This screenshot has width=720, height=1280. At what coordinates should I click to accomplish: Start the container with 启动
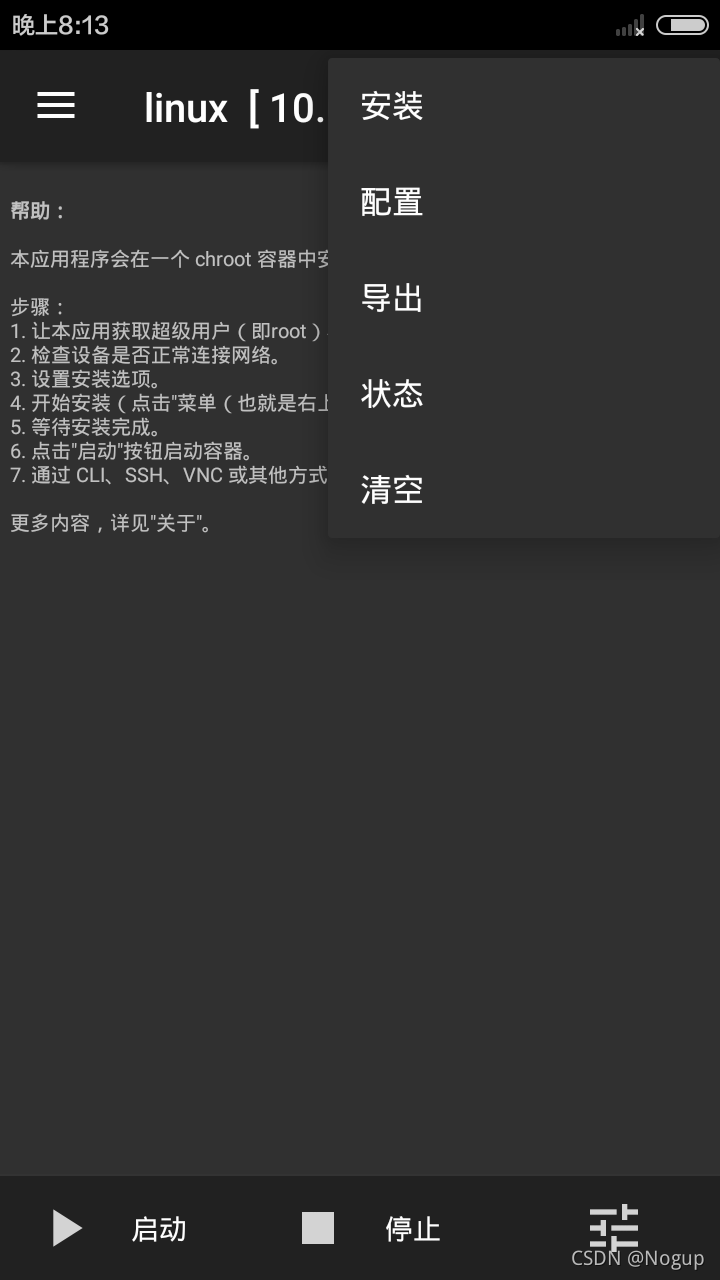(x=120, y=1228)
